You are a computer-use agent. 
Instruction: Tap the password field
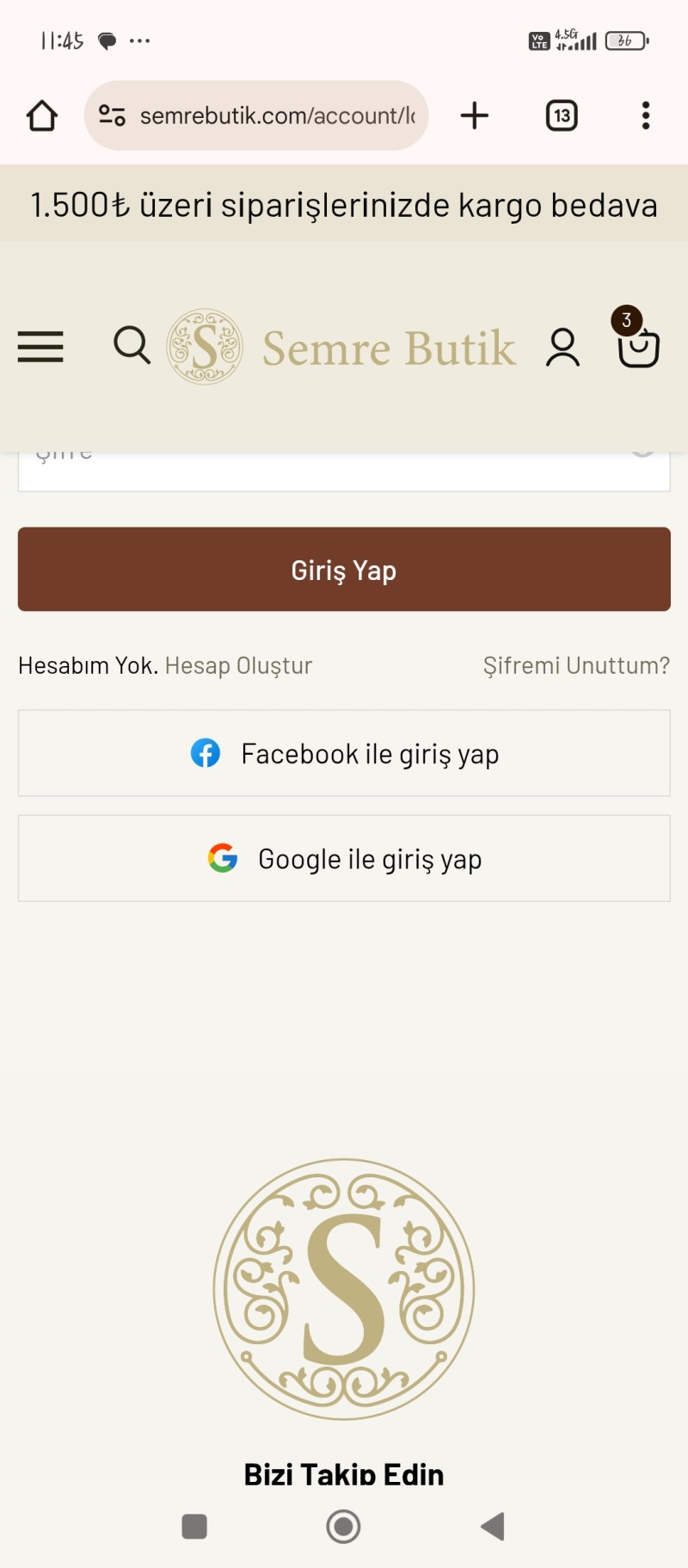pos(327,472)
